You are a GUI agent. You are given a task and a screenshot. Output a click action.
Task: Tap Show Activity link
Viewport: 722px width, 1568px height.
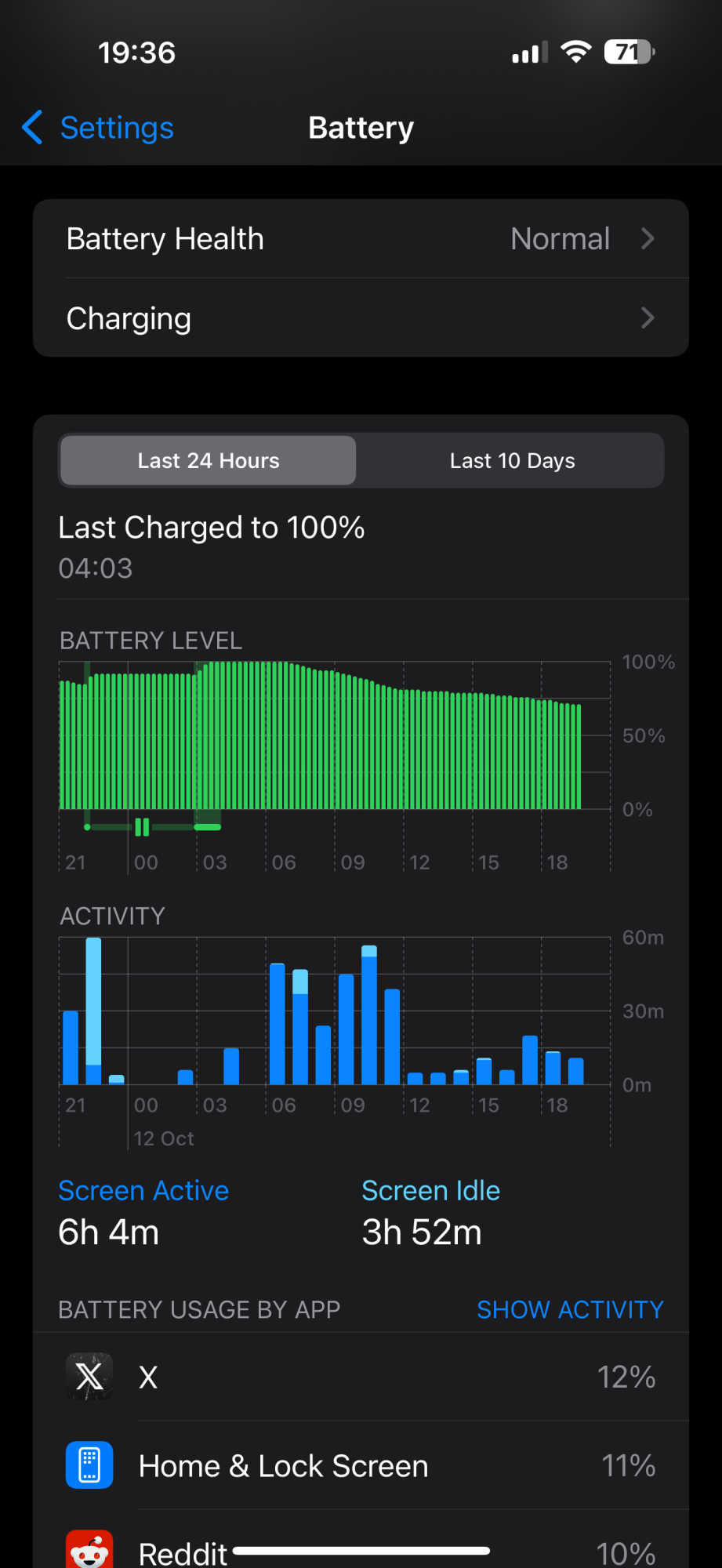[x=570, y=1309]
